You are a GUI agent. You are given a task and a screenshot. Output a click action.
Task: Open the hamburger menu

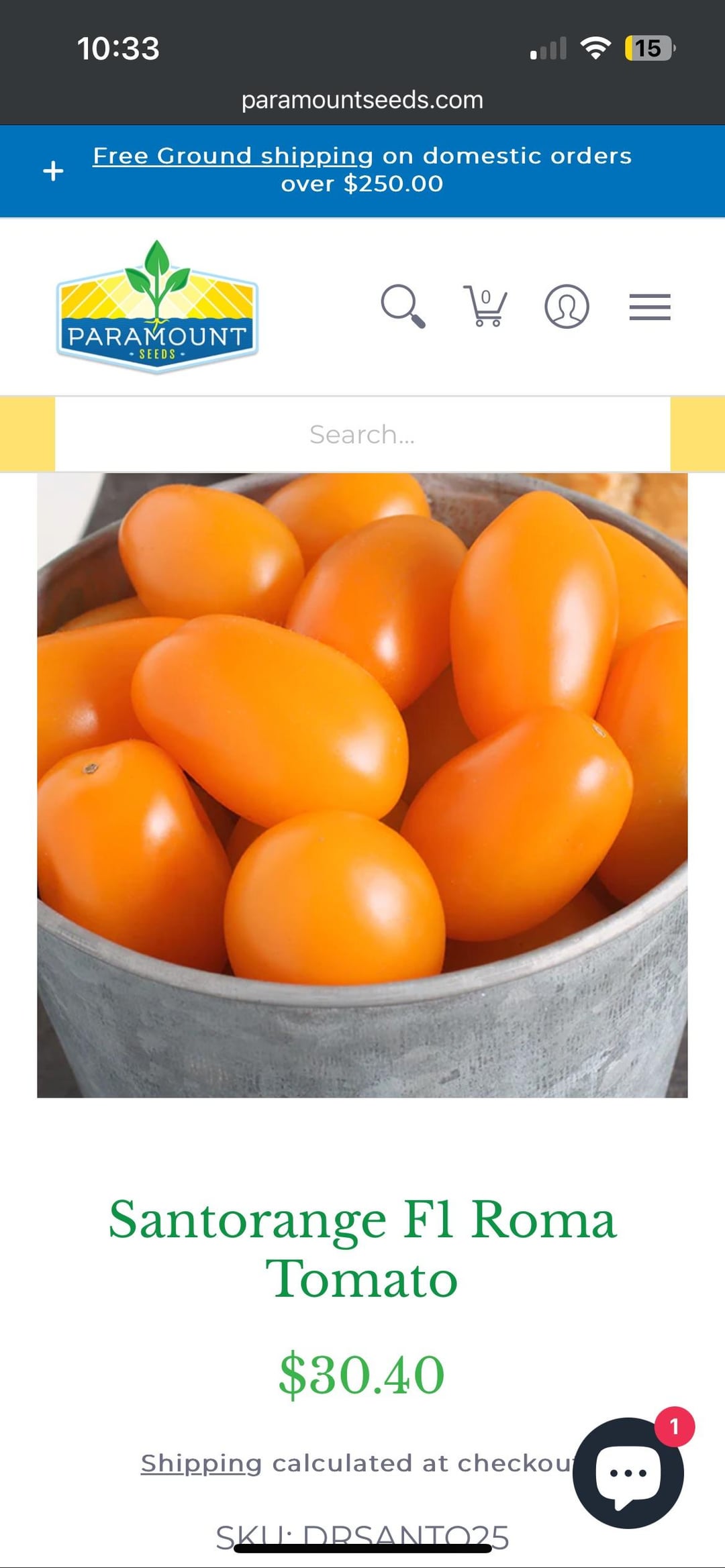tap(649, 307)
